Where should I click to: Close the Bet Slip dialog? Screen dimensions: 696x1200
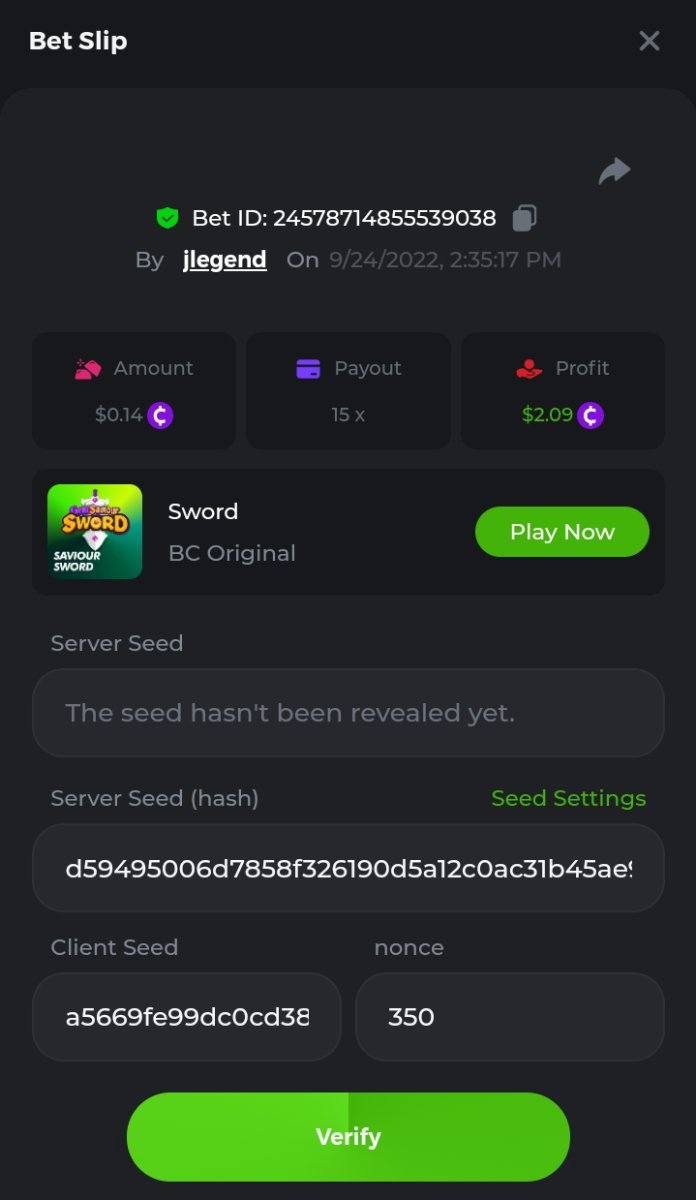[649, 41]
